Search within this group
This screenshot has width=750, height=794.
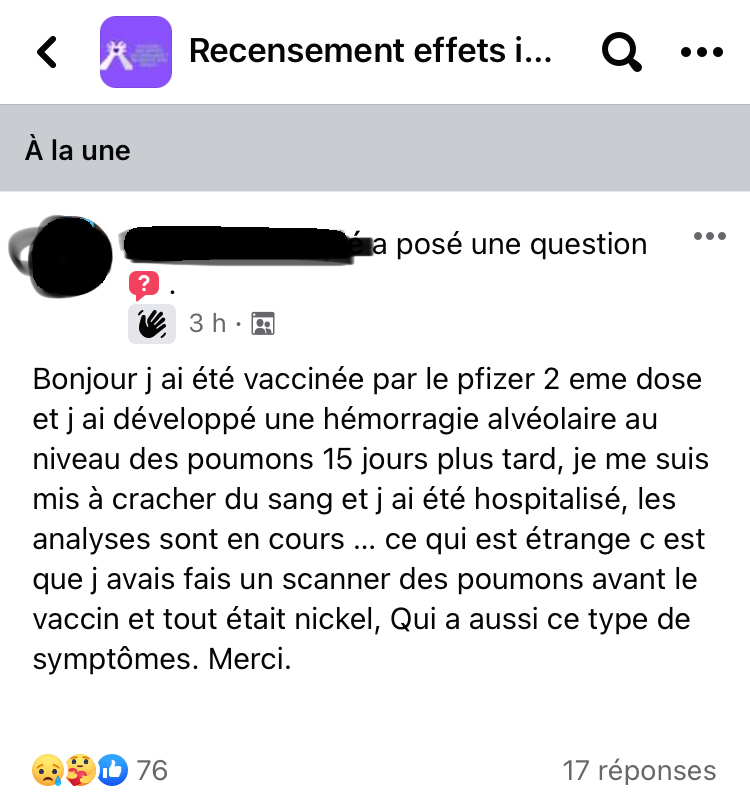click(x=622, y=52)
